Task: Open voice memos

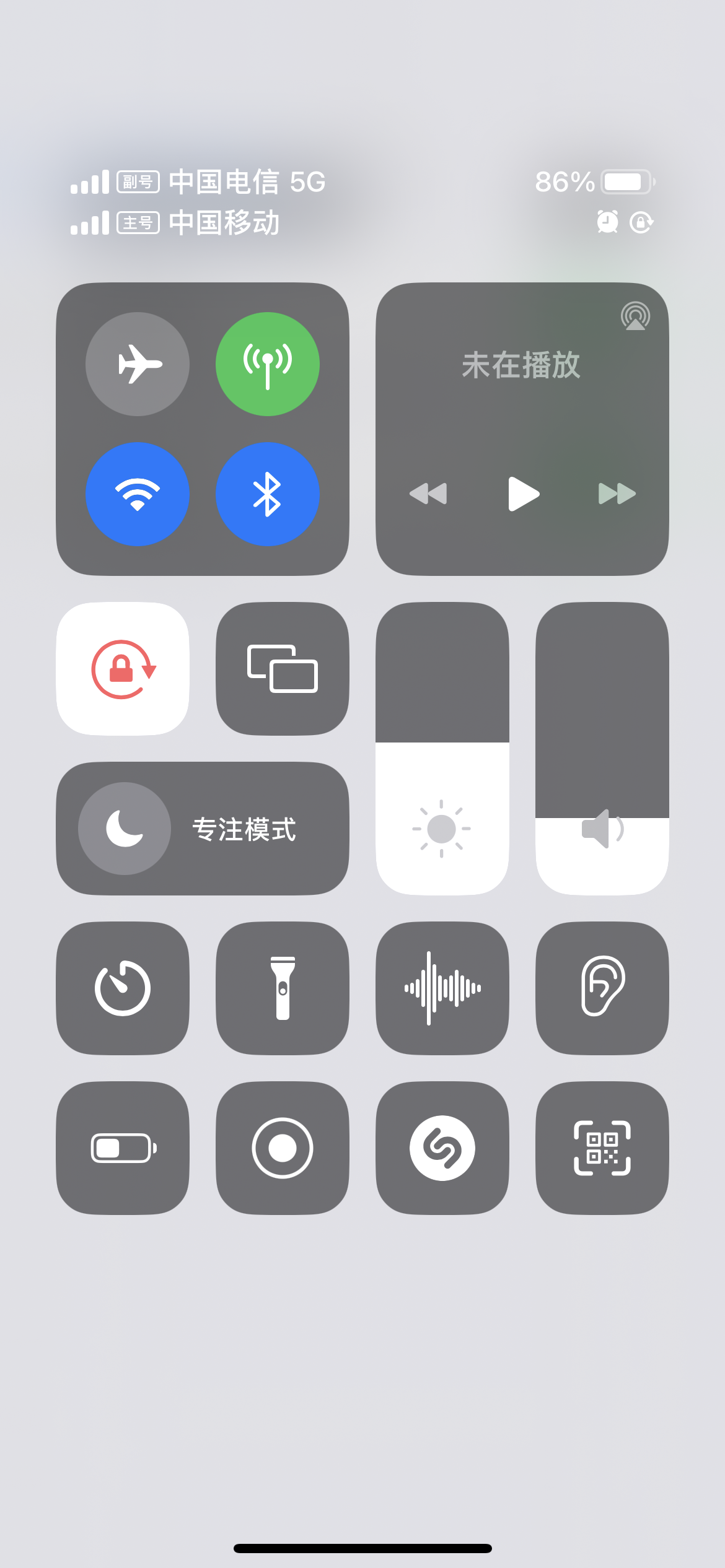Action: pyautogui.click(x=442, y=988)
